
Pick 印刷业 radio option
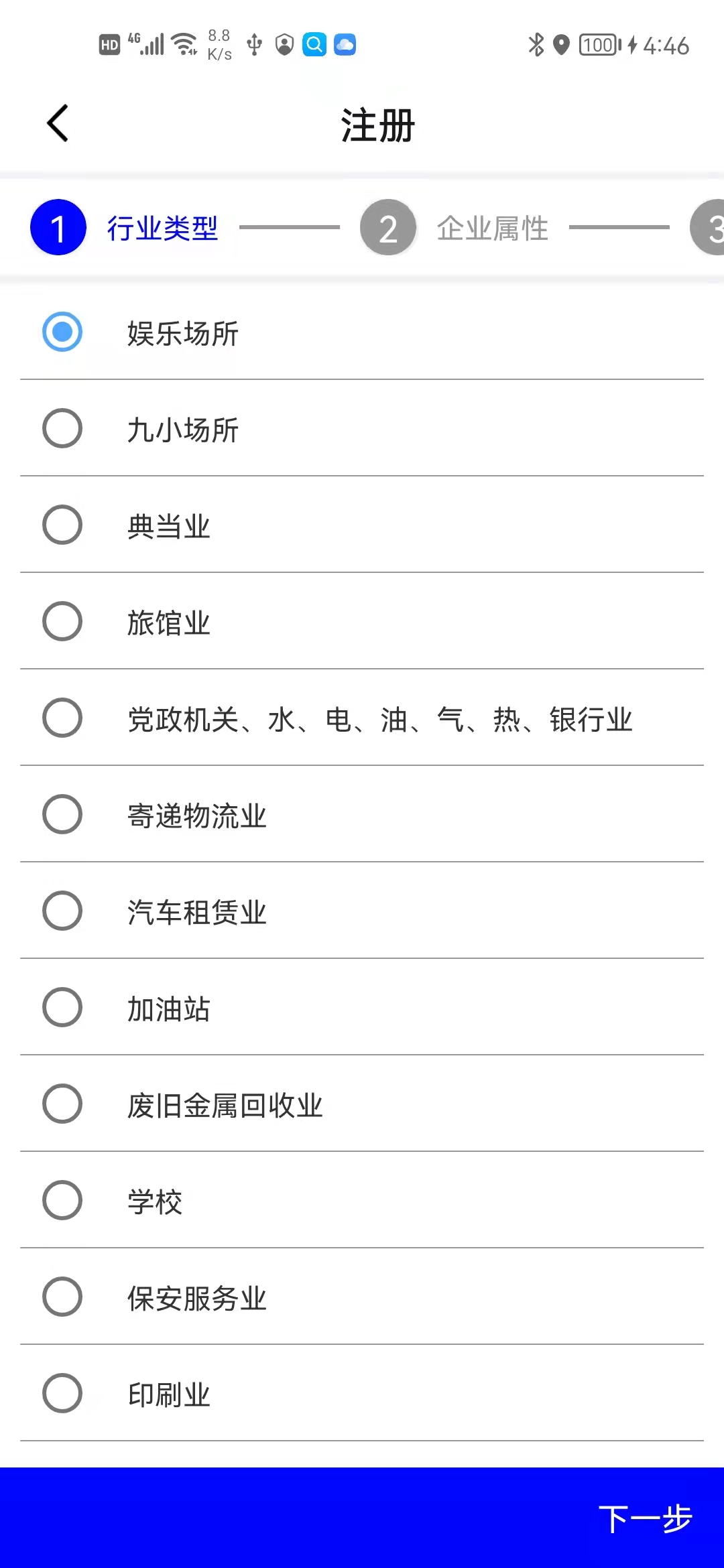pyautogui.click(x=62, y=1393)
